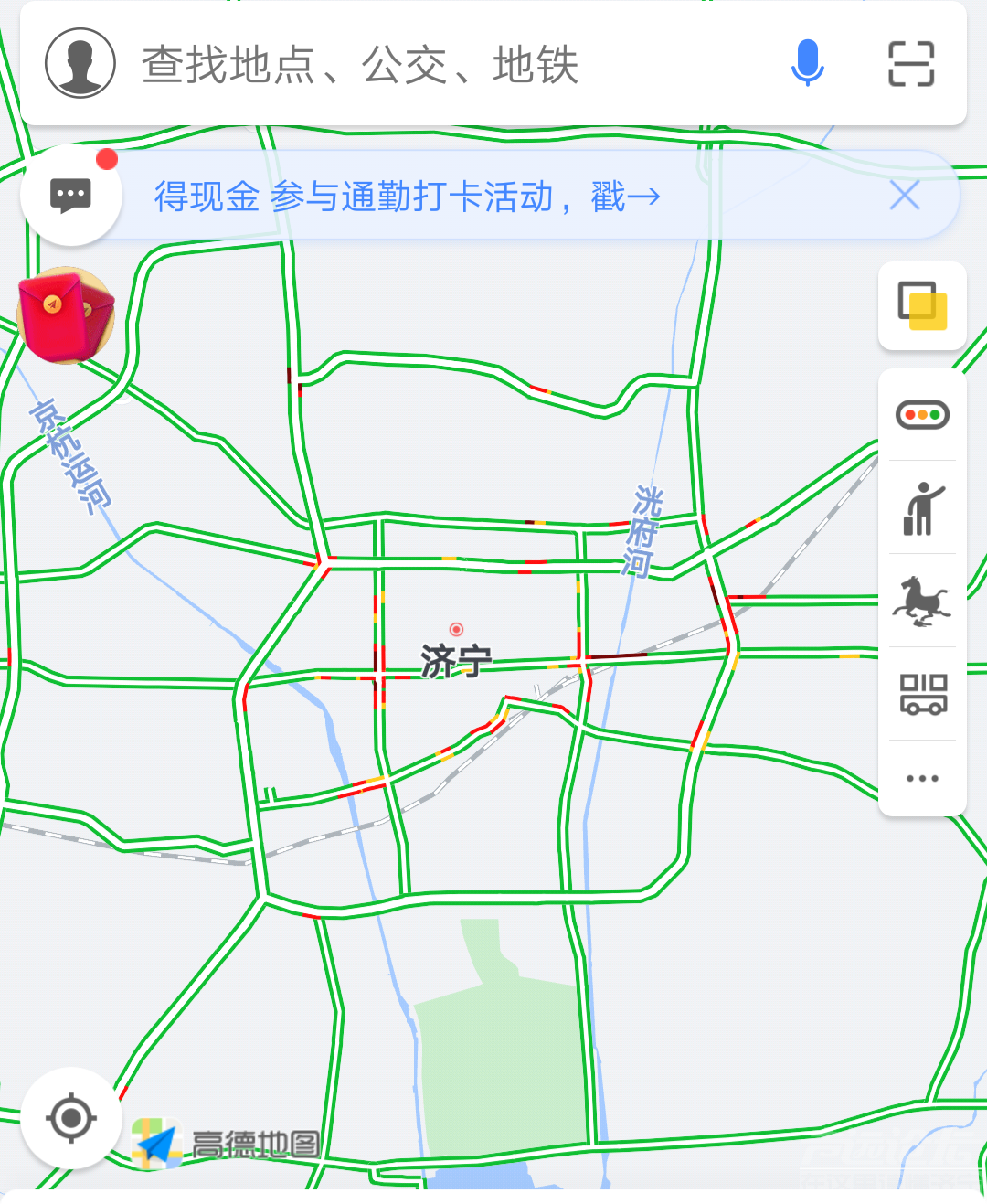
Task: Open the messages chat bubble
Action: [71, 195]
